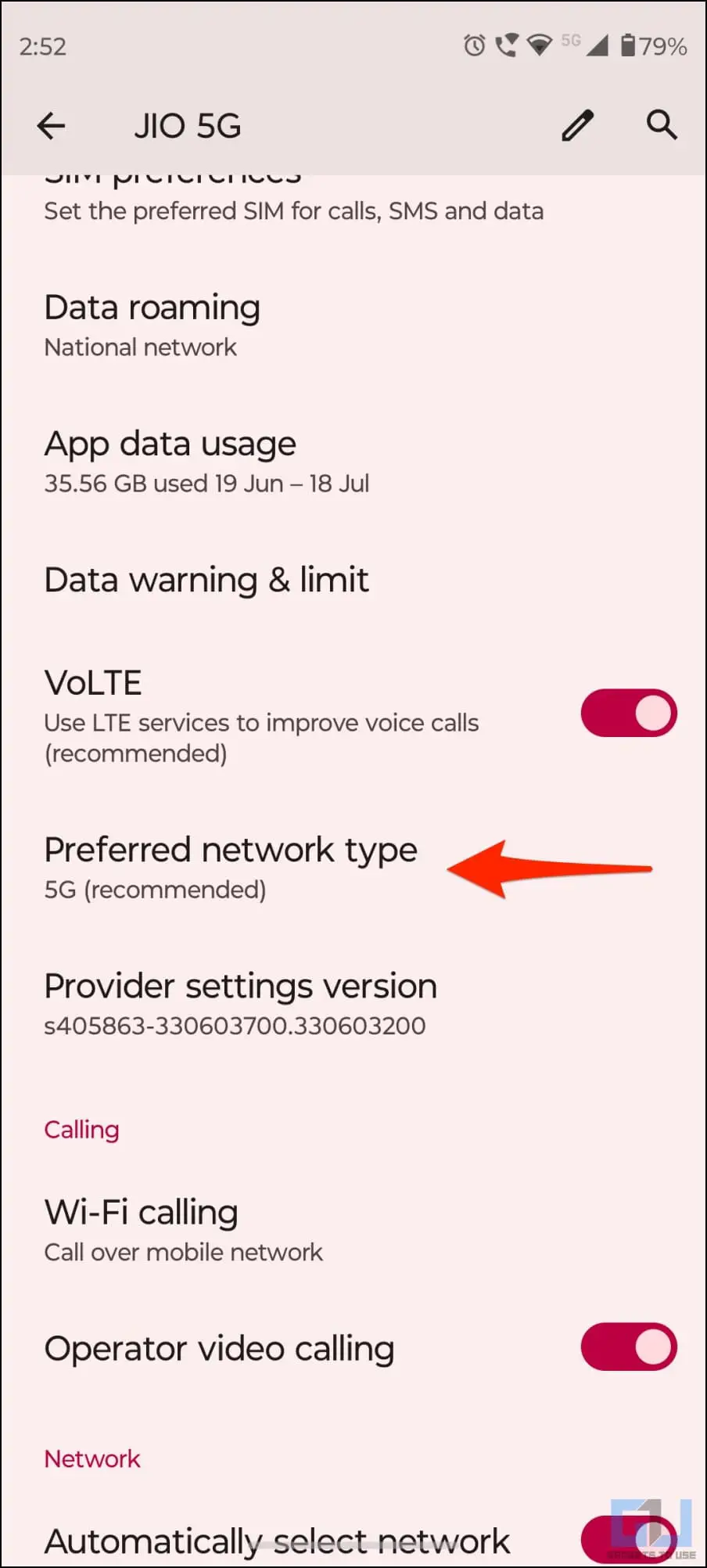Viewport: 707px width, 1568px height.
Task: Tap the pencil icon to edit SIM name
Action: 577,125
